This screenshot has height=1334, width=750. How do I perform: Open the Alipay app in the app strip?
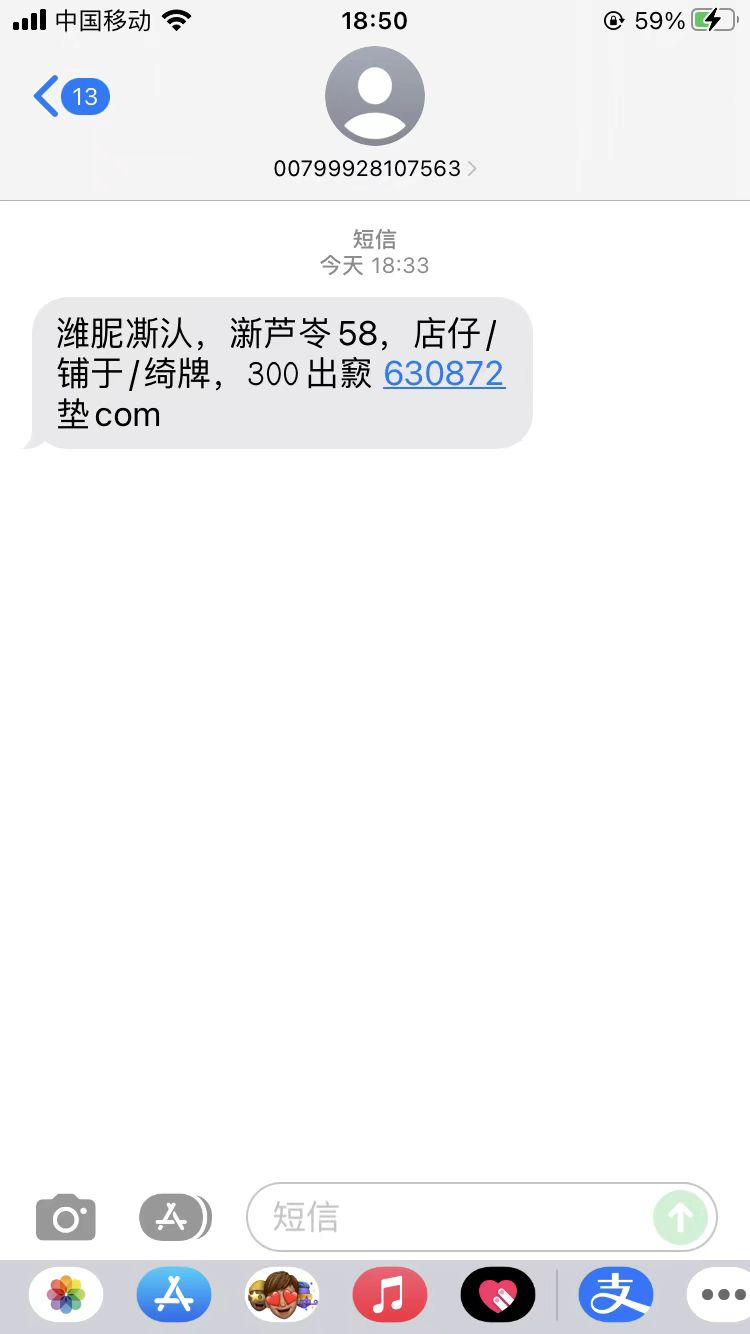coord(616,1295)
